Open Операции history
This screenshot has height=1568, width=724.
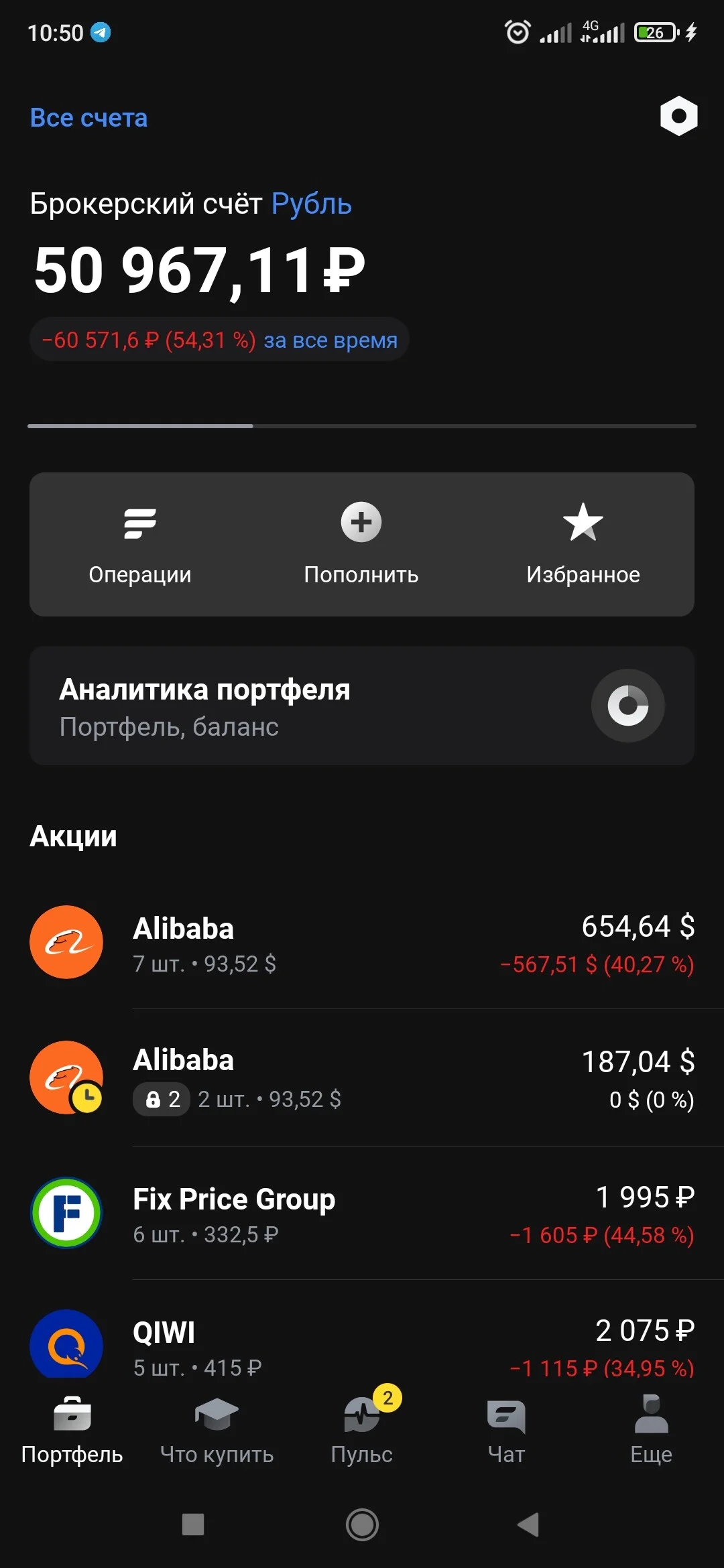click(x=140, y=544)
